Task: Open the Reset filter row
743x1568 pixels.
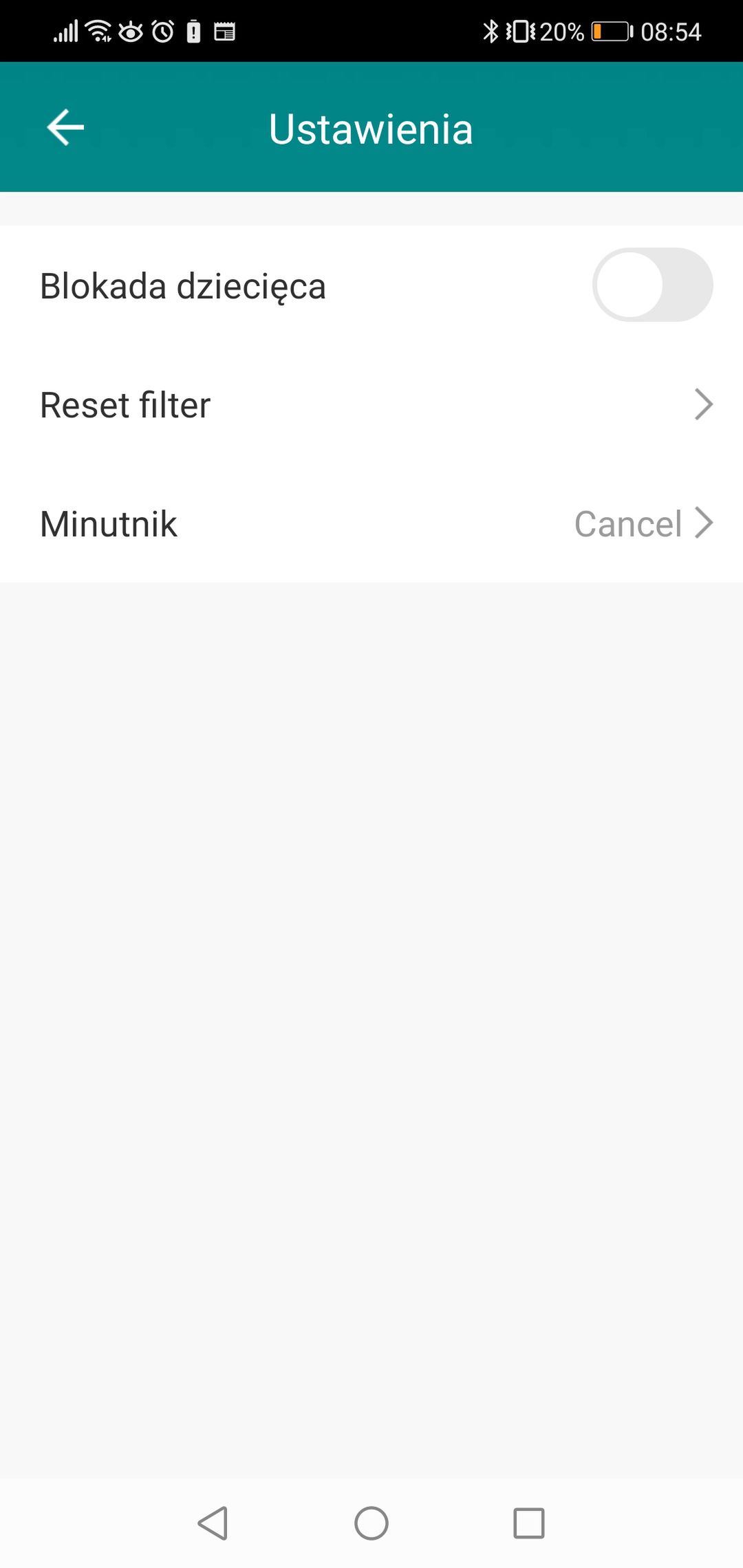Action: [x=371, y=404]
